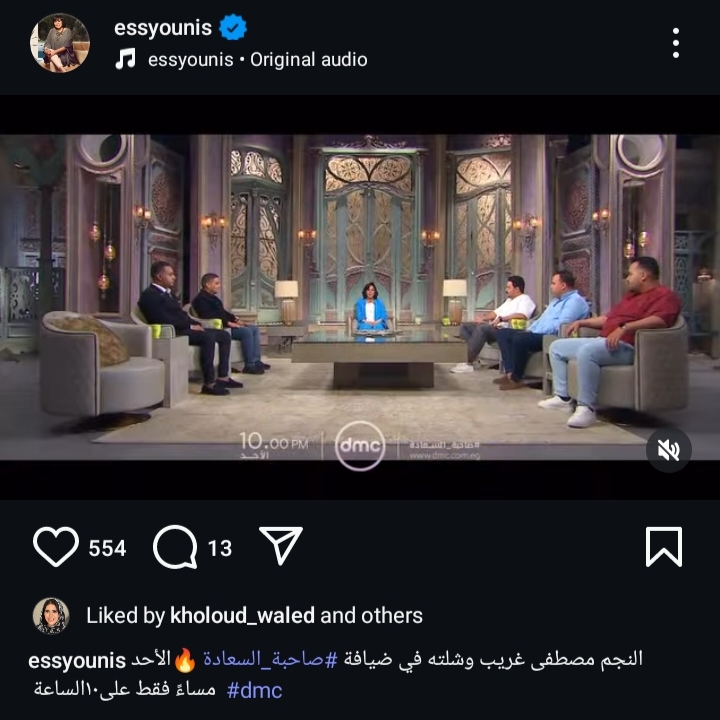Open essyounis profile picture
The width and height of the screenshot is (720, 720).
tap(60, 43)
